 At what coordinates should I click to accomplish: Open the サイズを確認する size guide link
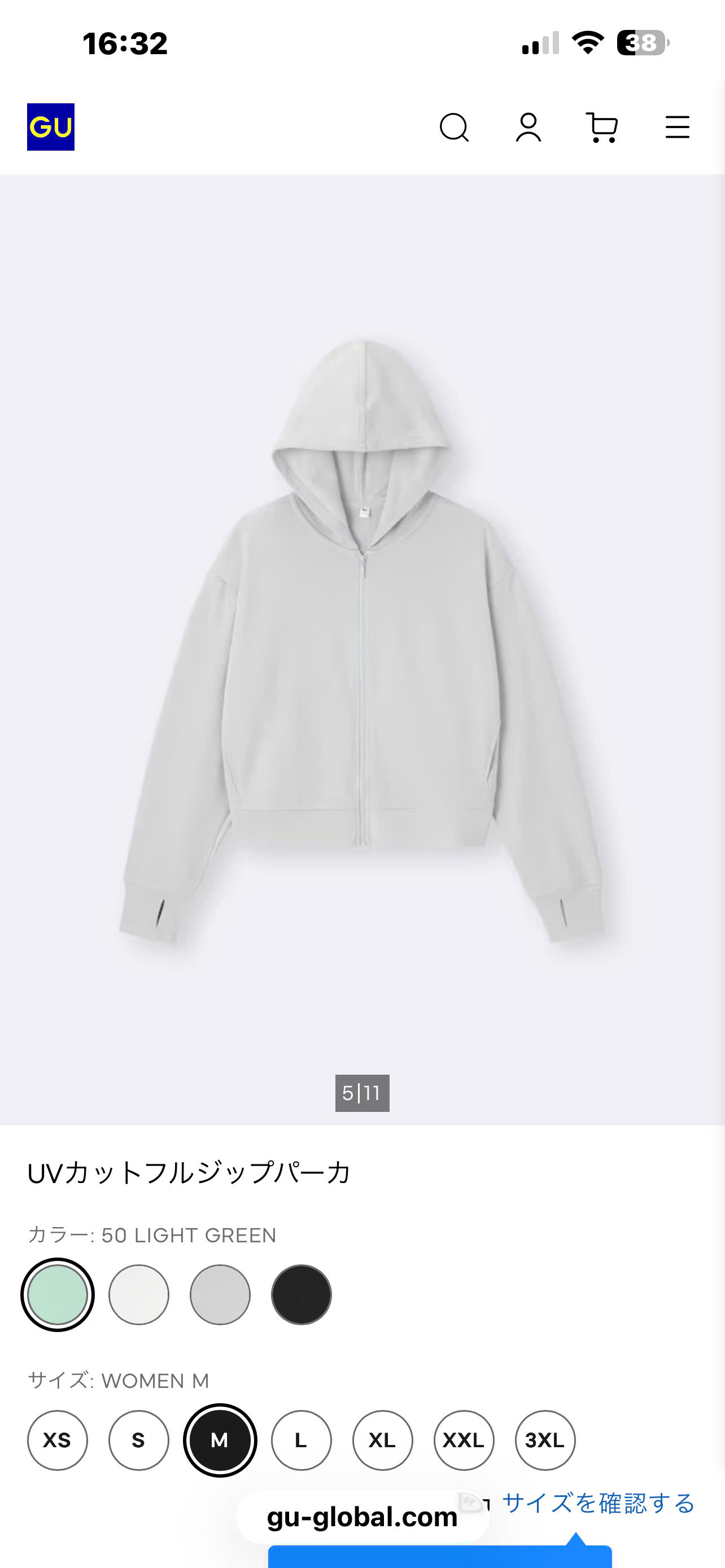[x=599, y=1503]
